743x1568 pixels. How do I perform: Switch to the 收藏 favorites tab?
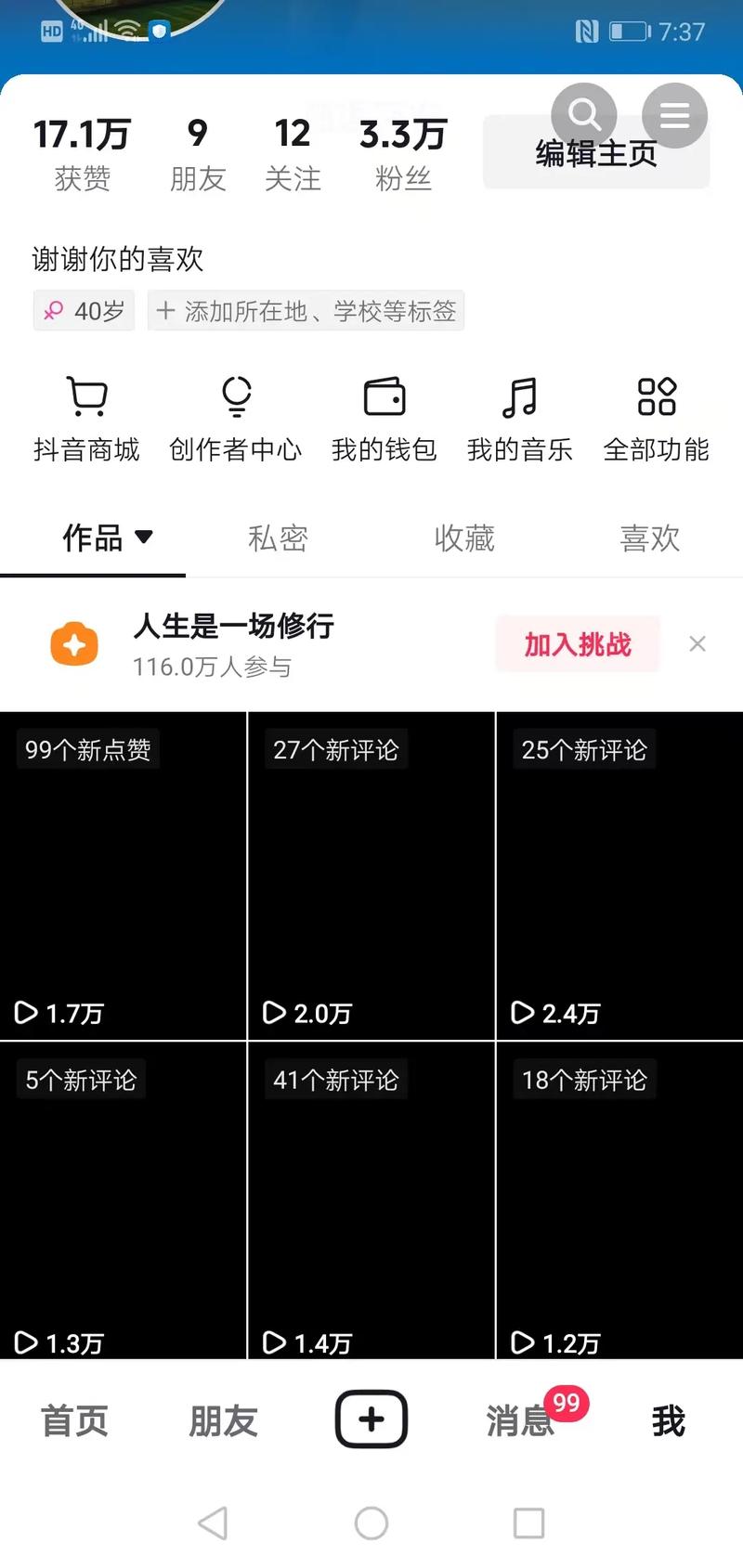pos(464,538)
